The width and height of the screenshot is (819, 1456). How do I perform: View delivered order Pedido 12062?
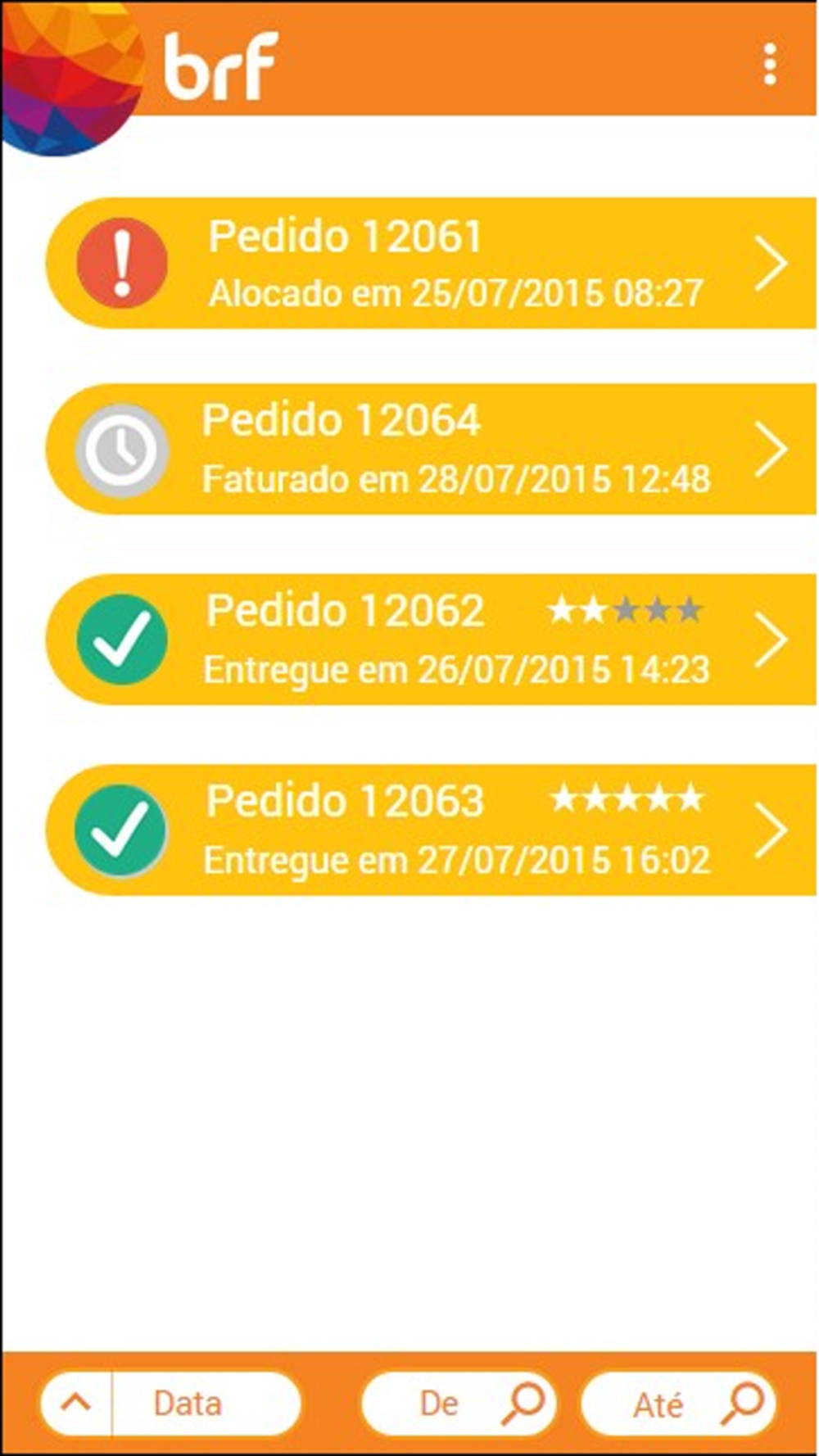(x=432, y=639)
